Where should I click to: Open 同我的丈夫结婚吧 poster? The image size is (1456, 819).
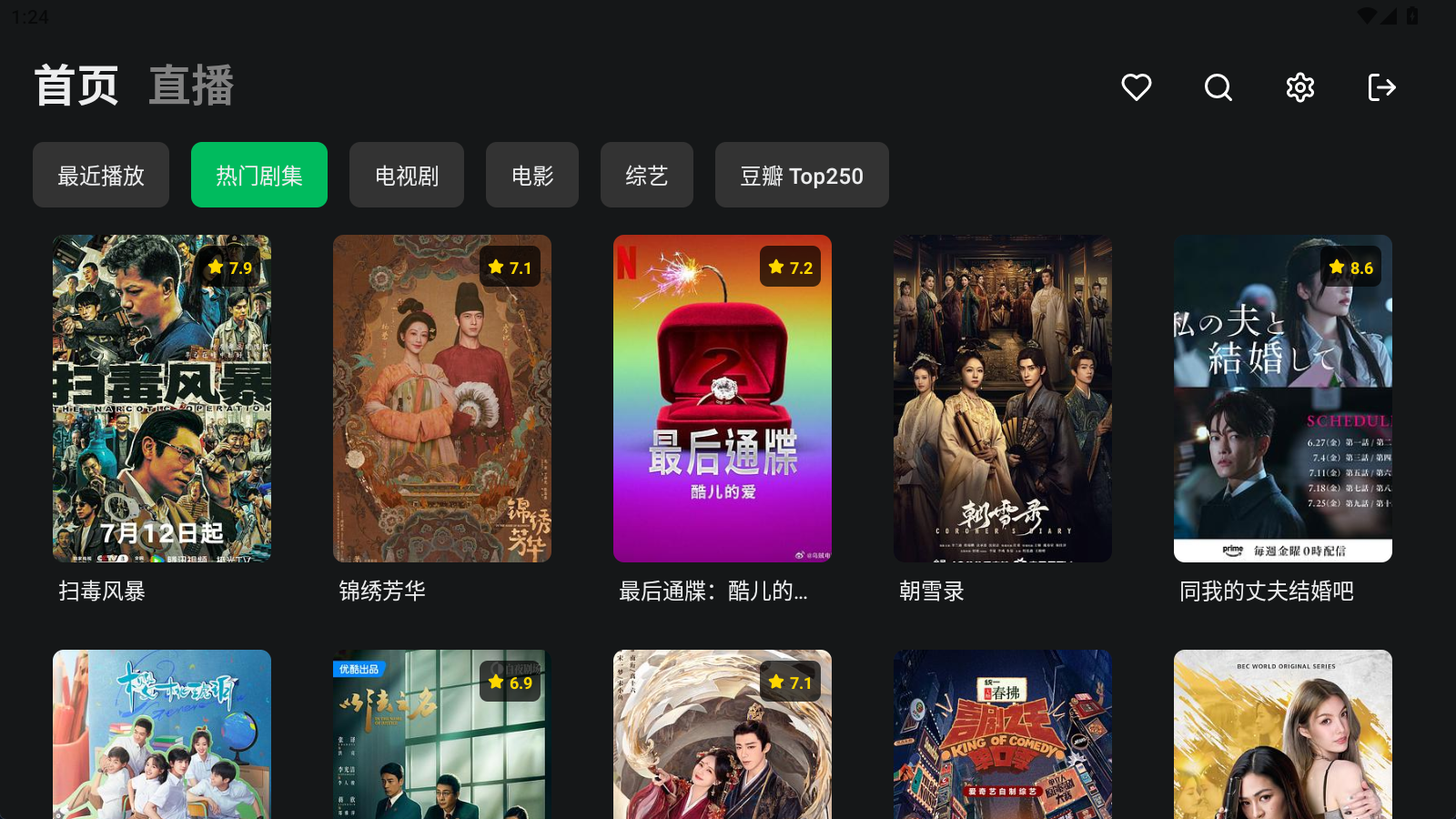[x=1283, y=399]
